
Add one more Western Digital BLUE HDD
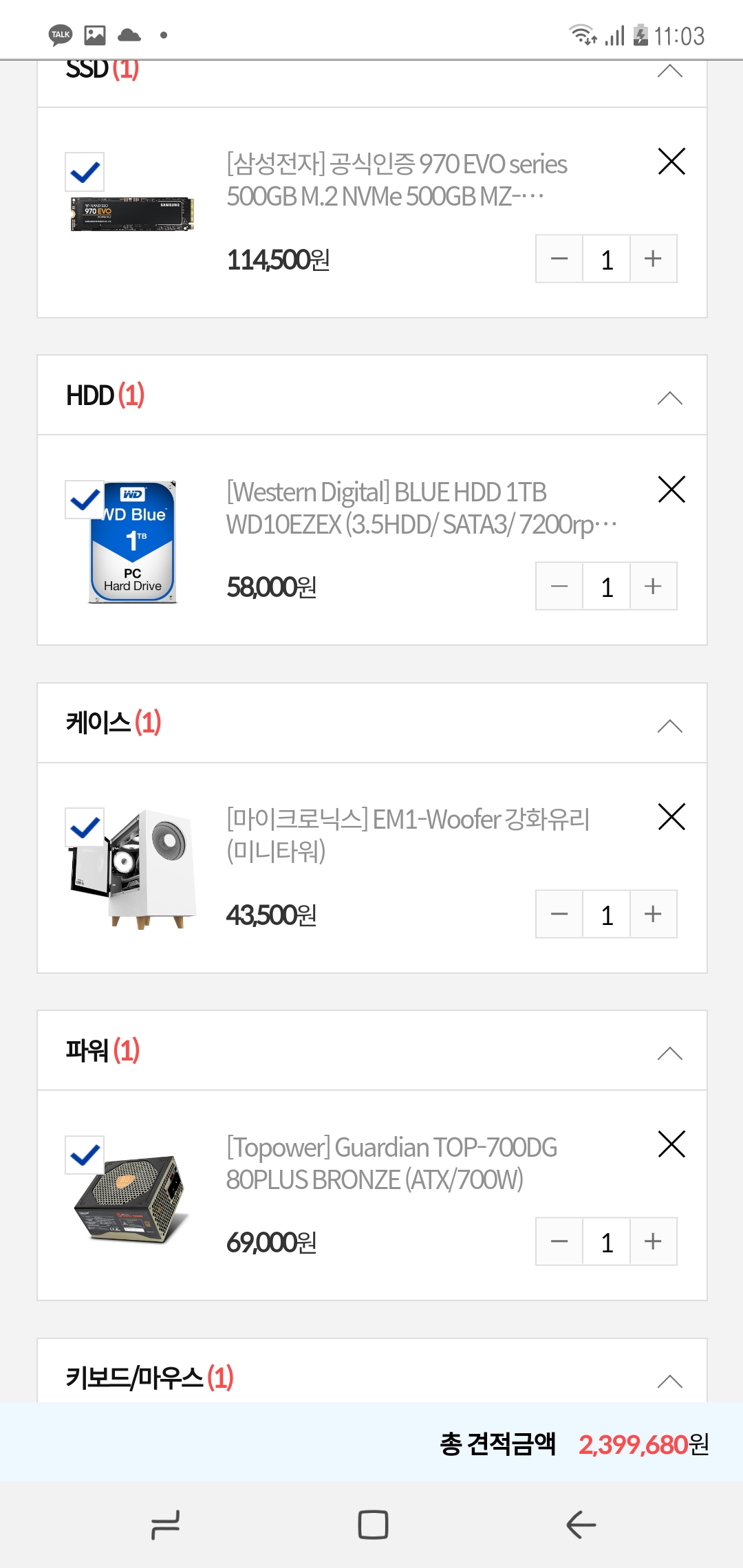pyautogui.click(x=653, y=586)
